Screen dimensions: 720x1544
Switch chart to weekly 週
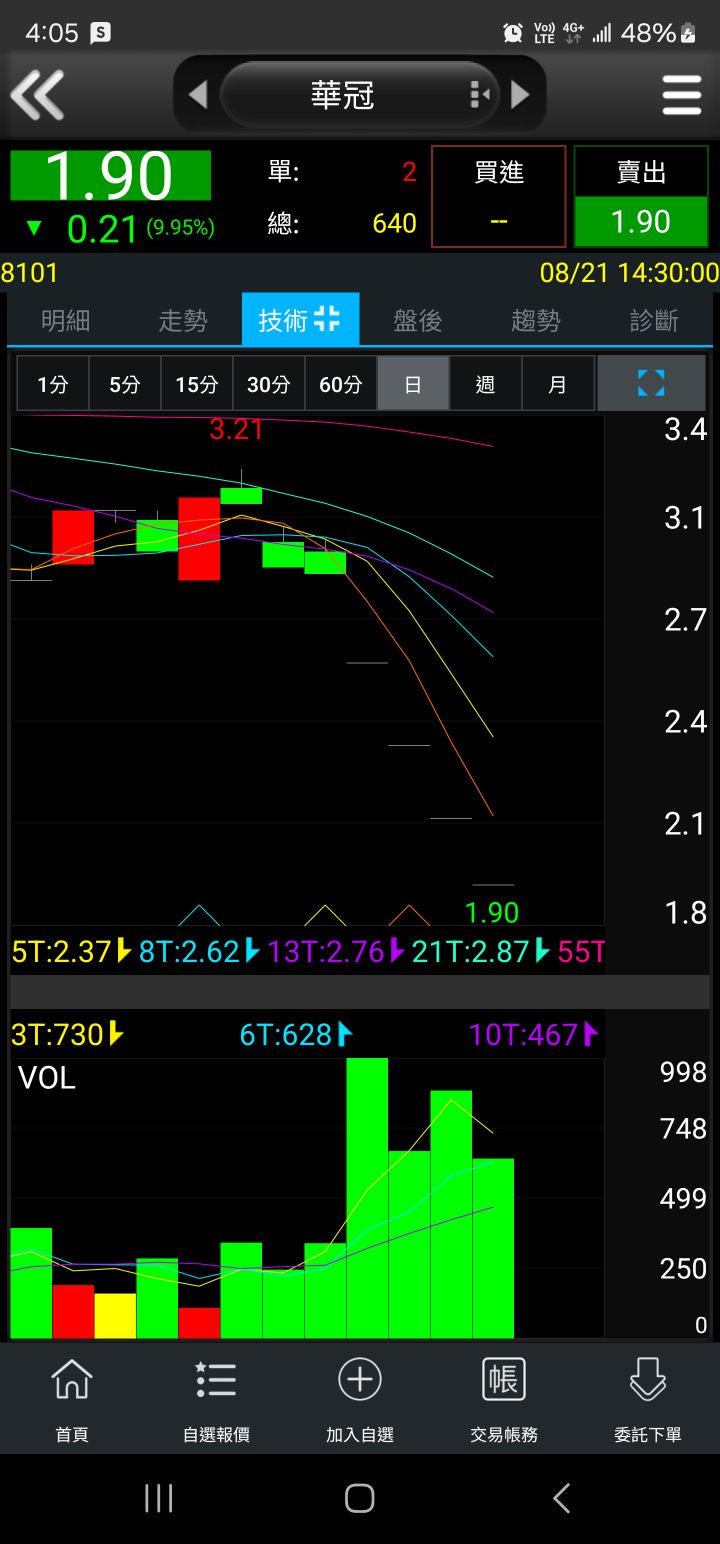tap(485, 384)
